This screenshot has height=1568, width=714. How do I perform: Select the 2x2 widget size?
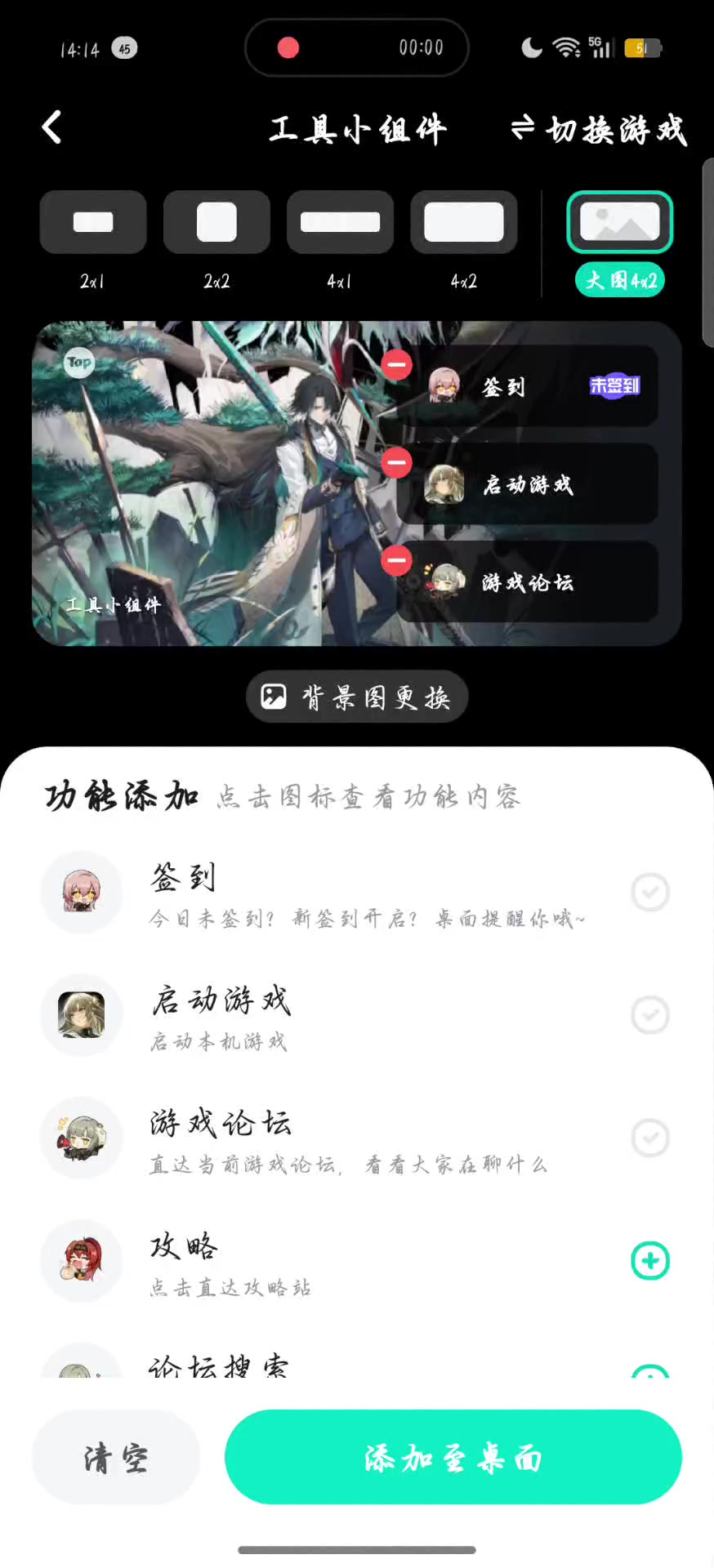pos(216,222)
